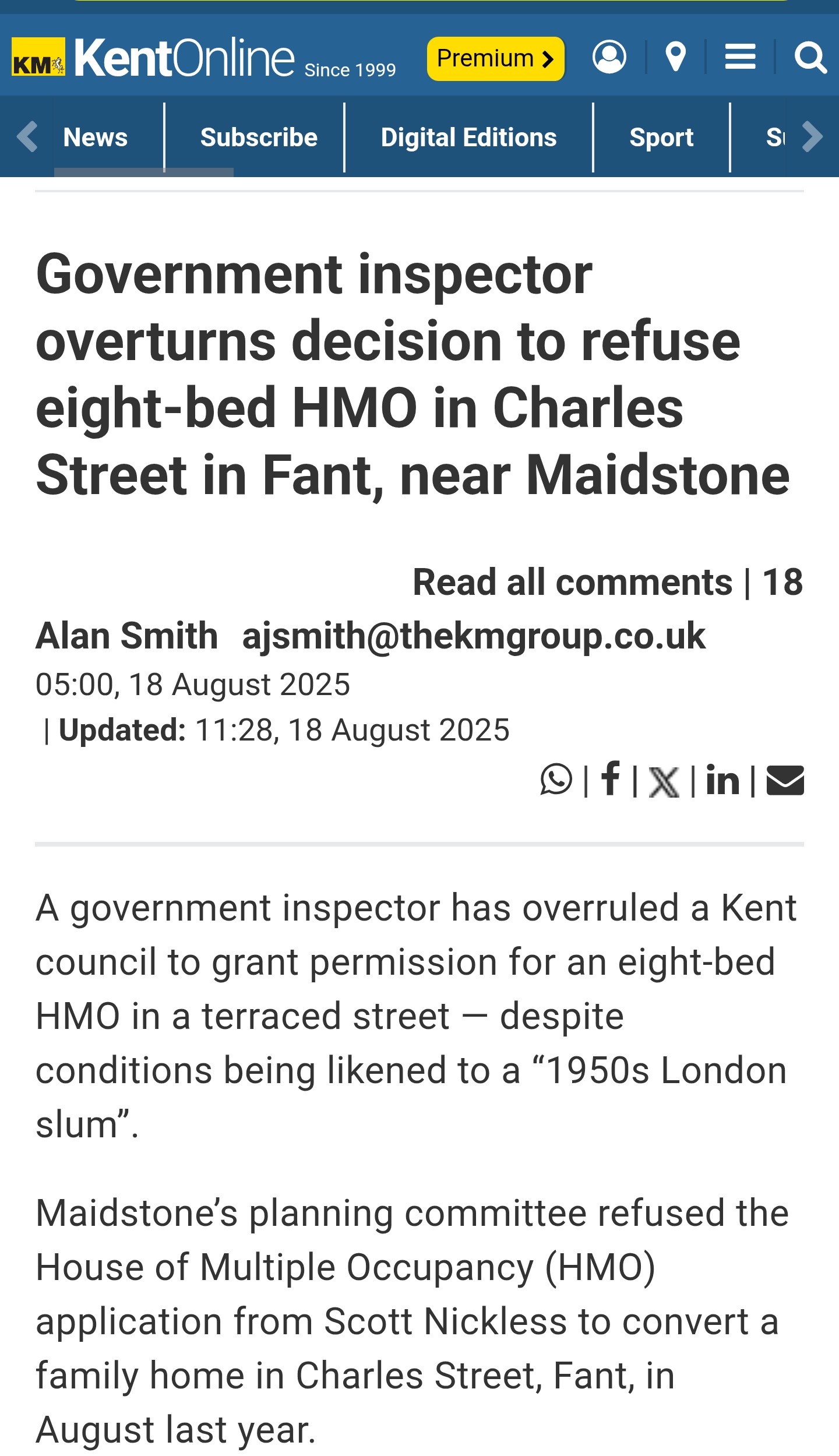
Task: Share article by email envelope icon
Action: coord(785,781)
